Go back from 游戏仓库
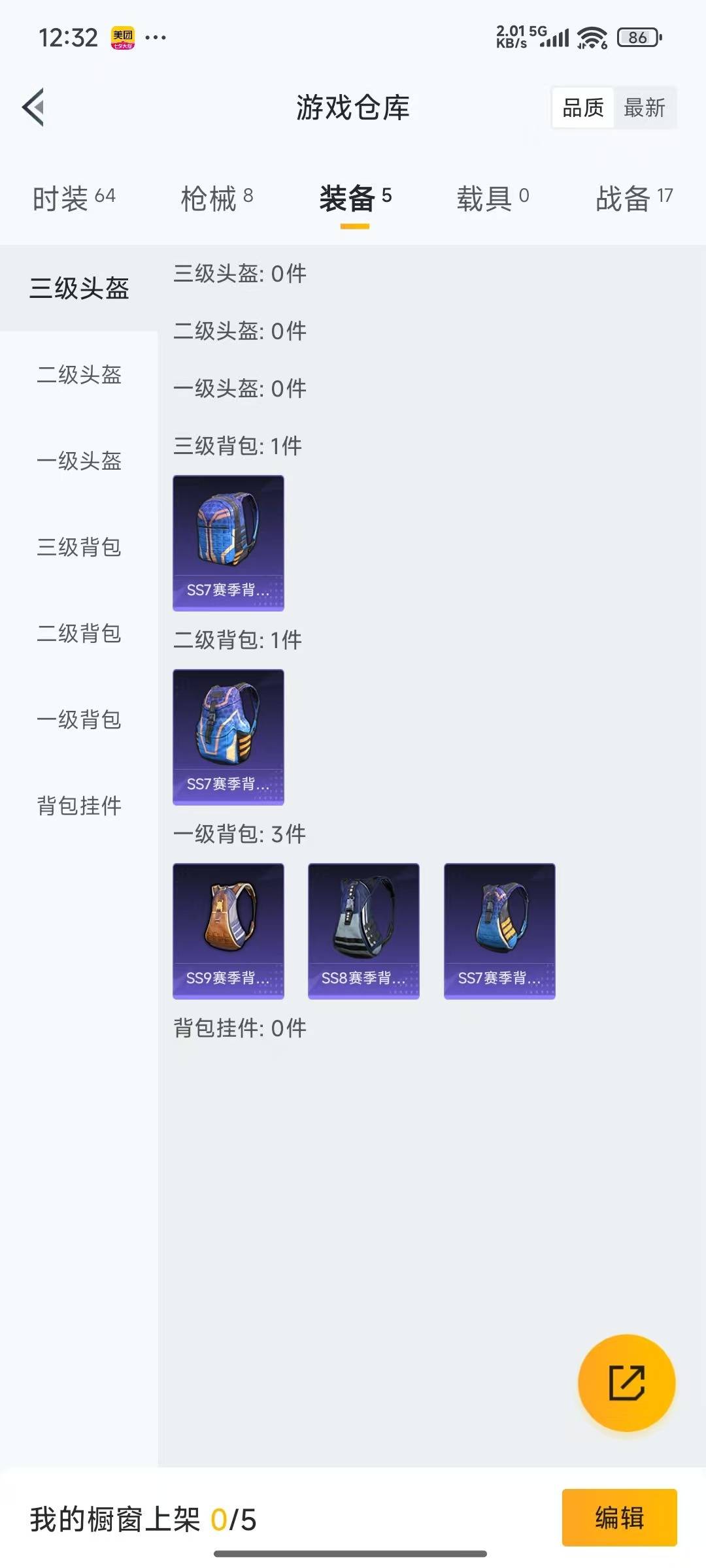The width and height of the screenshot is (706, 1568). [x=34, y=107]
